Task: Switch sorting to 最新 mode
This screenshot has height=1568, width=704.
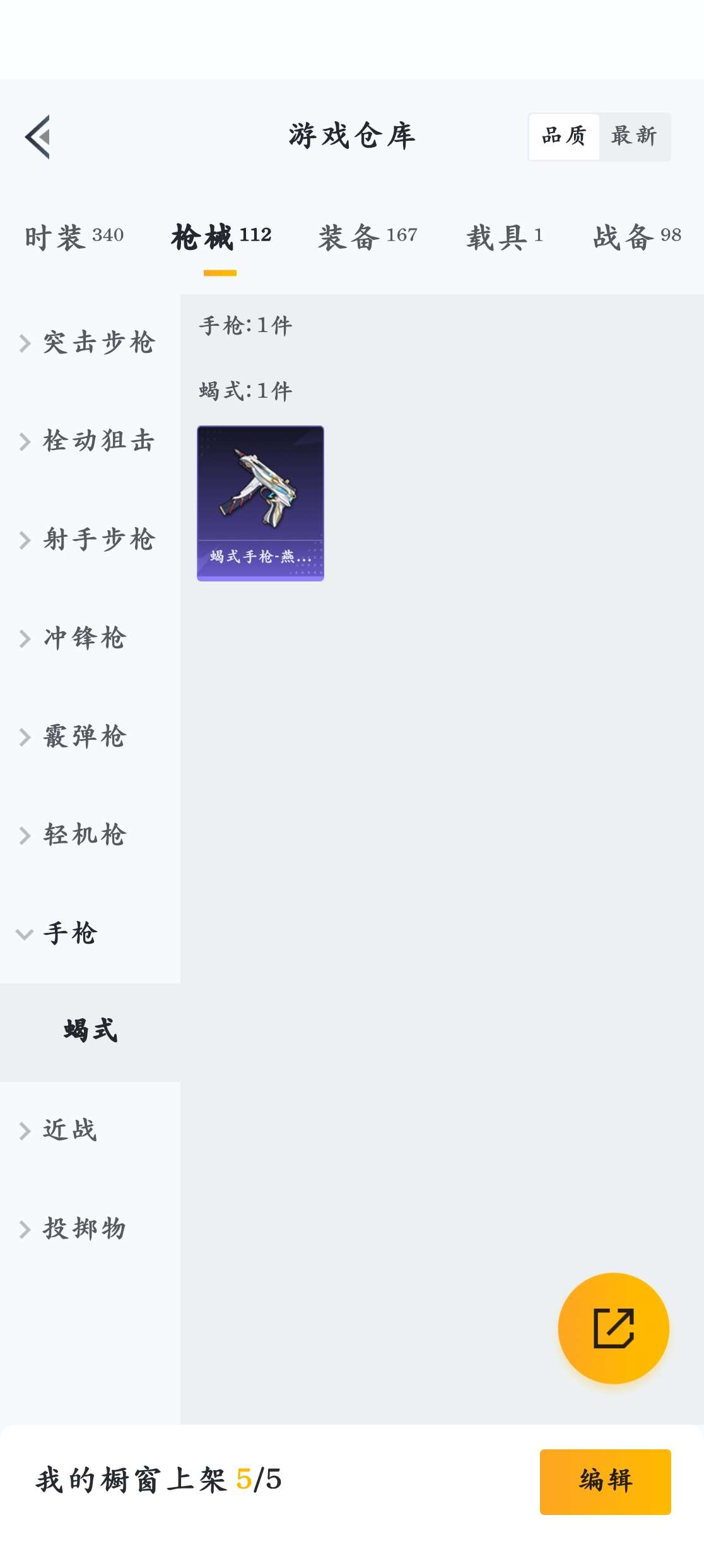Action: click(x=632, y=136)
